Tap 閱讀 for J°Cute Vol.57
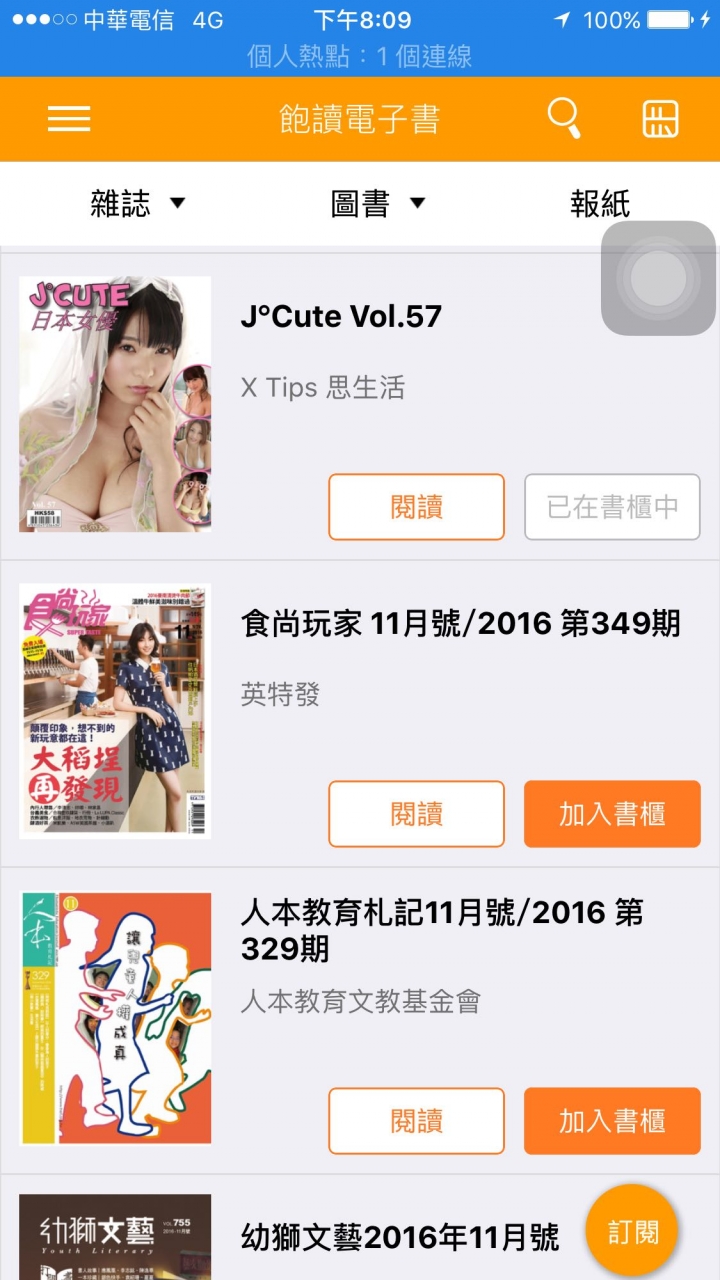The height and width of the screenshot is (1280, 720). coord(416,507)
